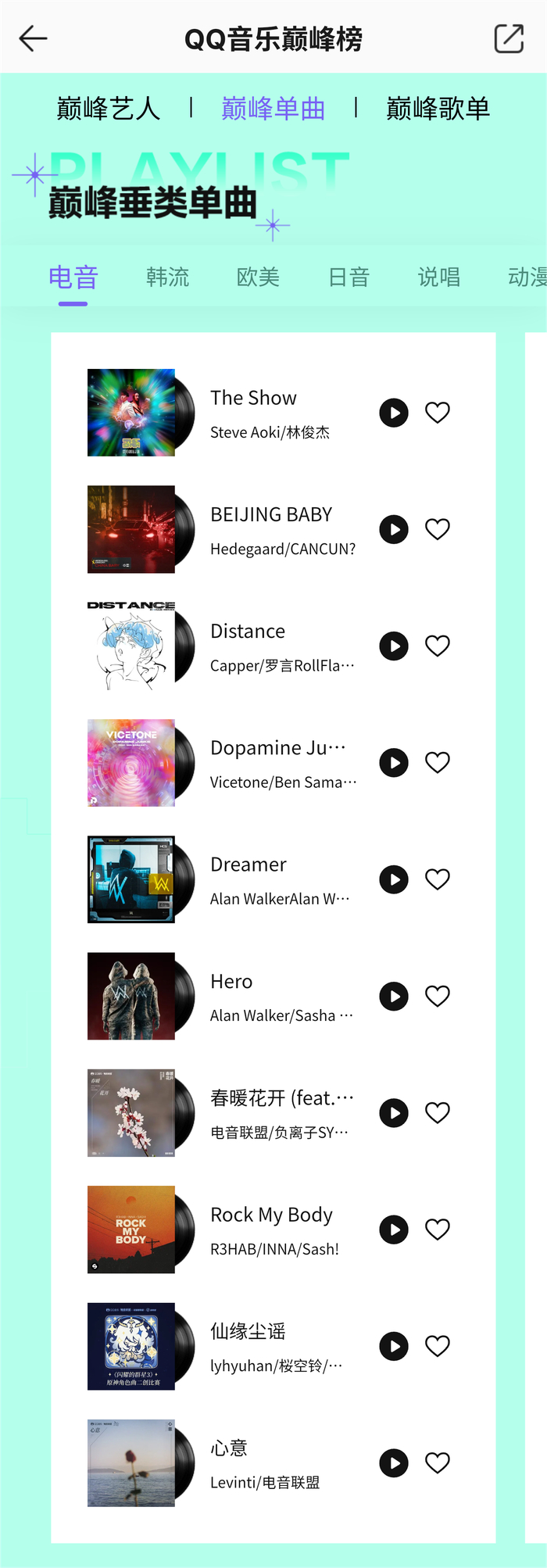Play the song The Show
This screenshot has height=1568, width=547.
(x=394, y=413)
